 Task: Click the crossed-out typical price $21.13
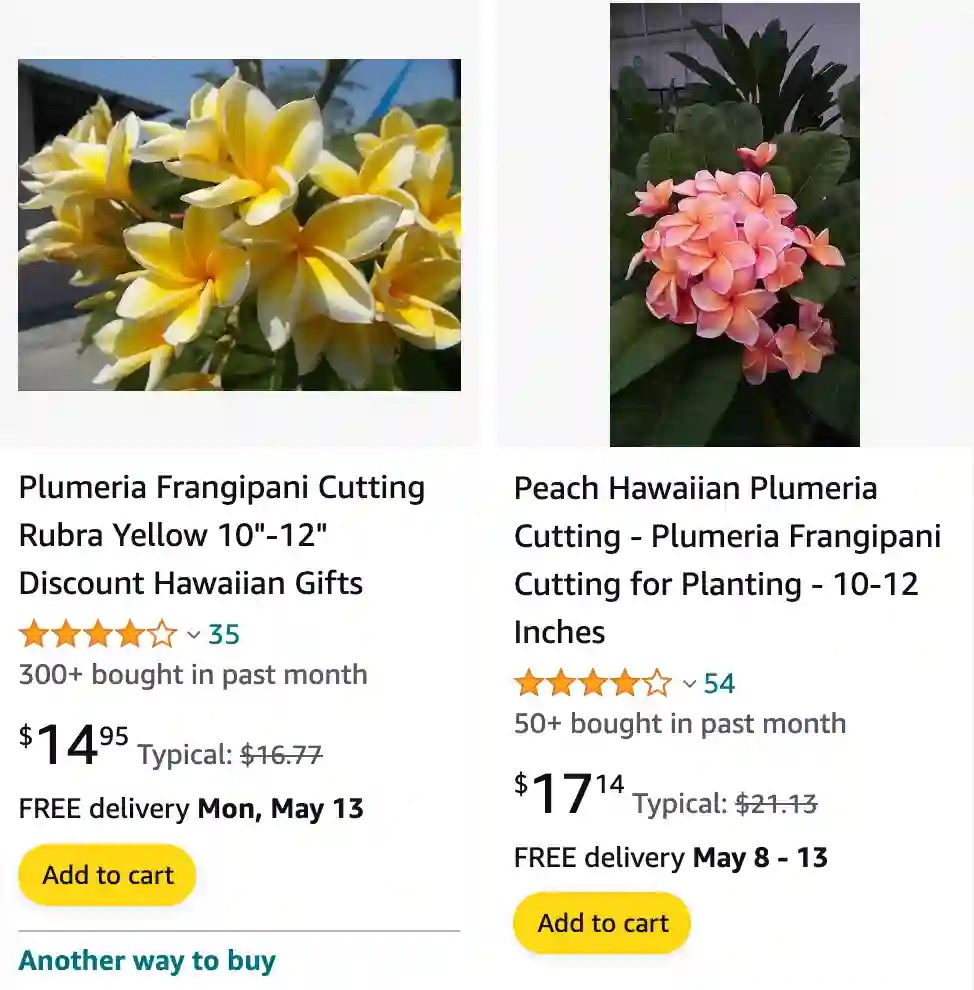777,802
